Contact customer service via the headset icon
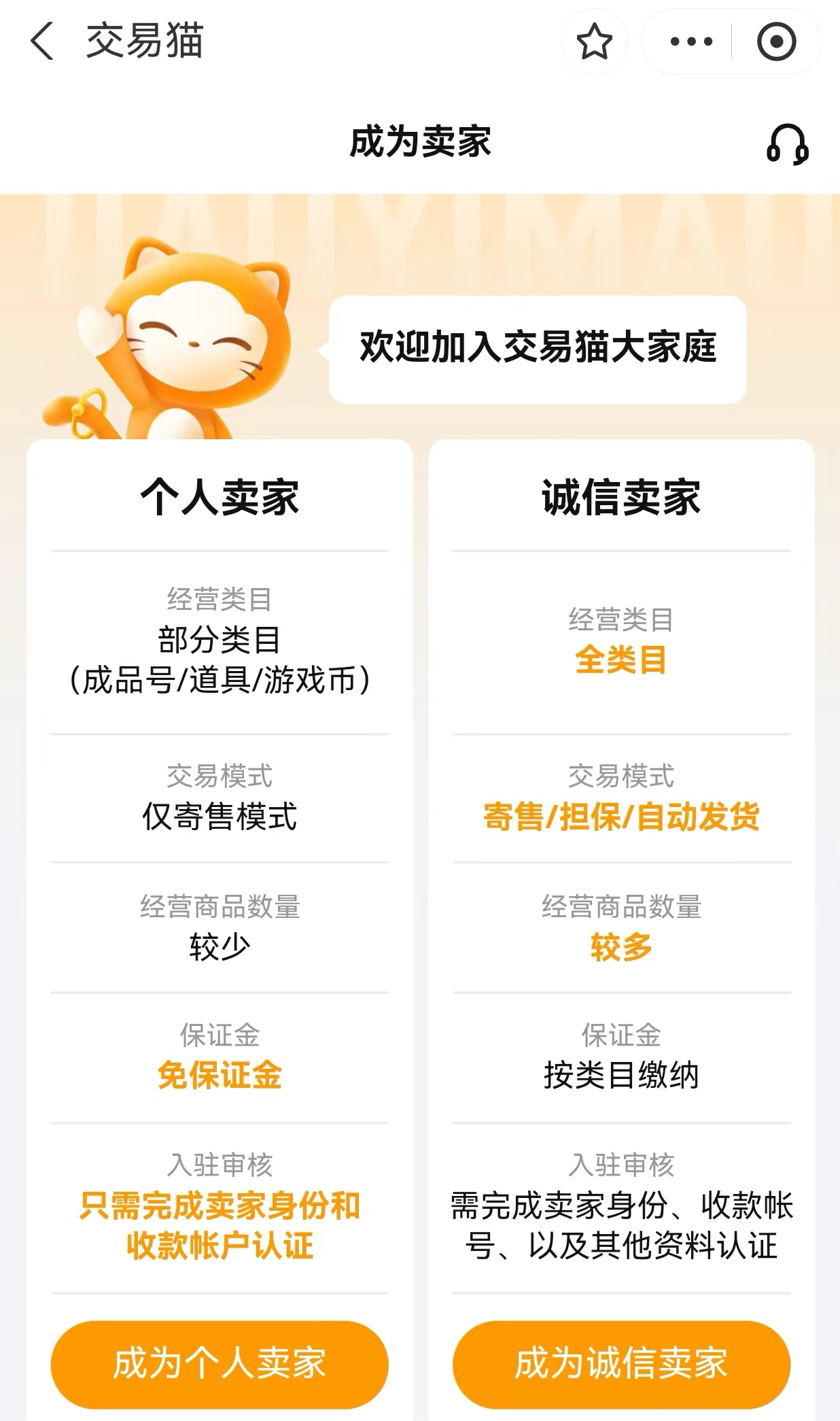This screenshot has height=1421, width=840. click(x=787, y=143)
